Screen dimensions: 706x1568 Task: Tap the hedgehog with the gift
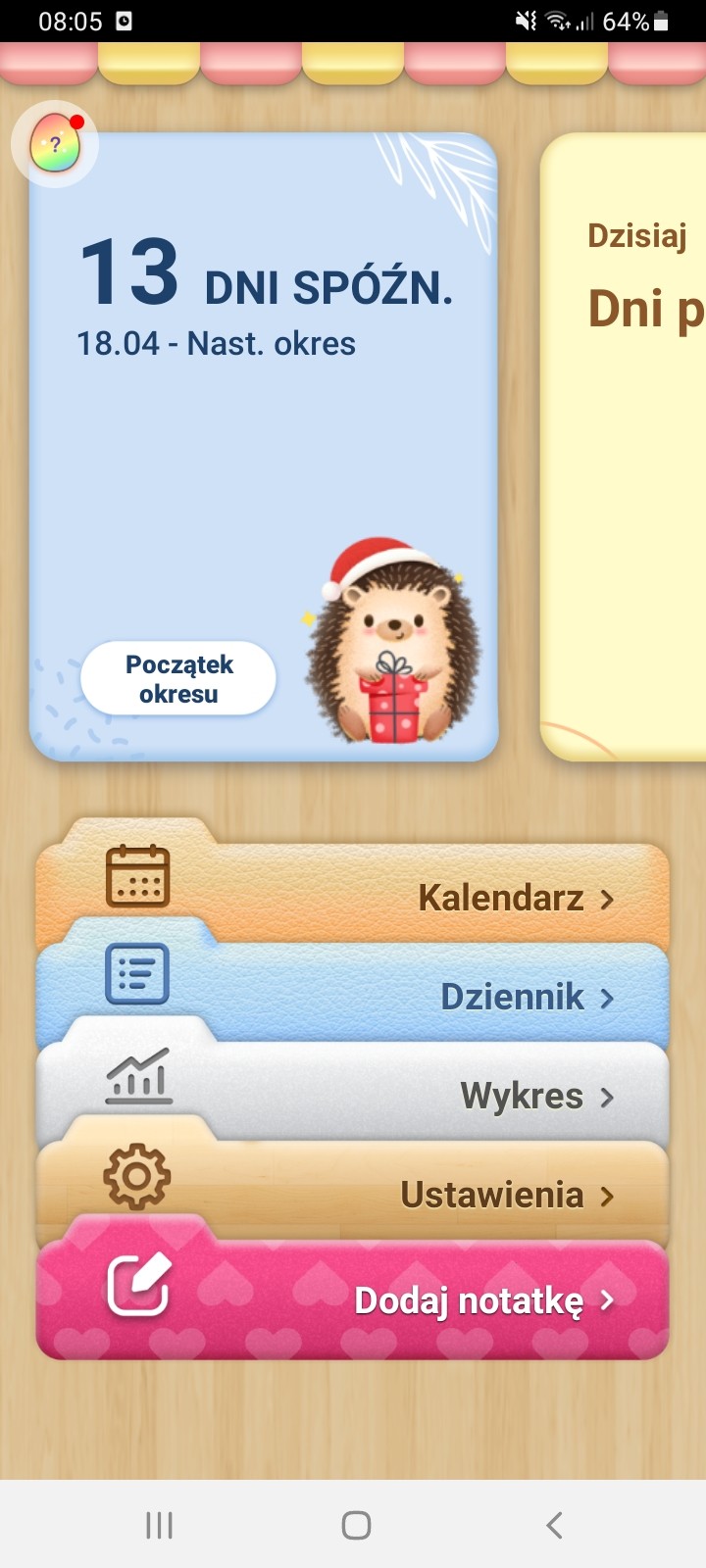[392, 641]
